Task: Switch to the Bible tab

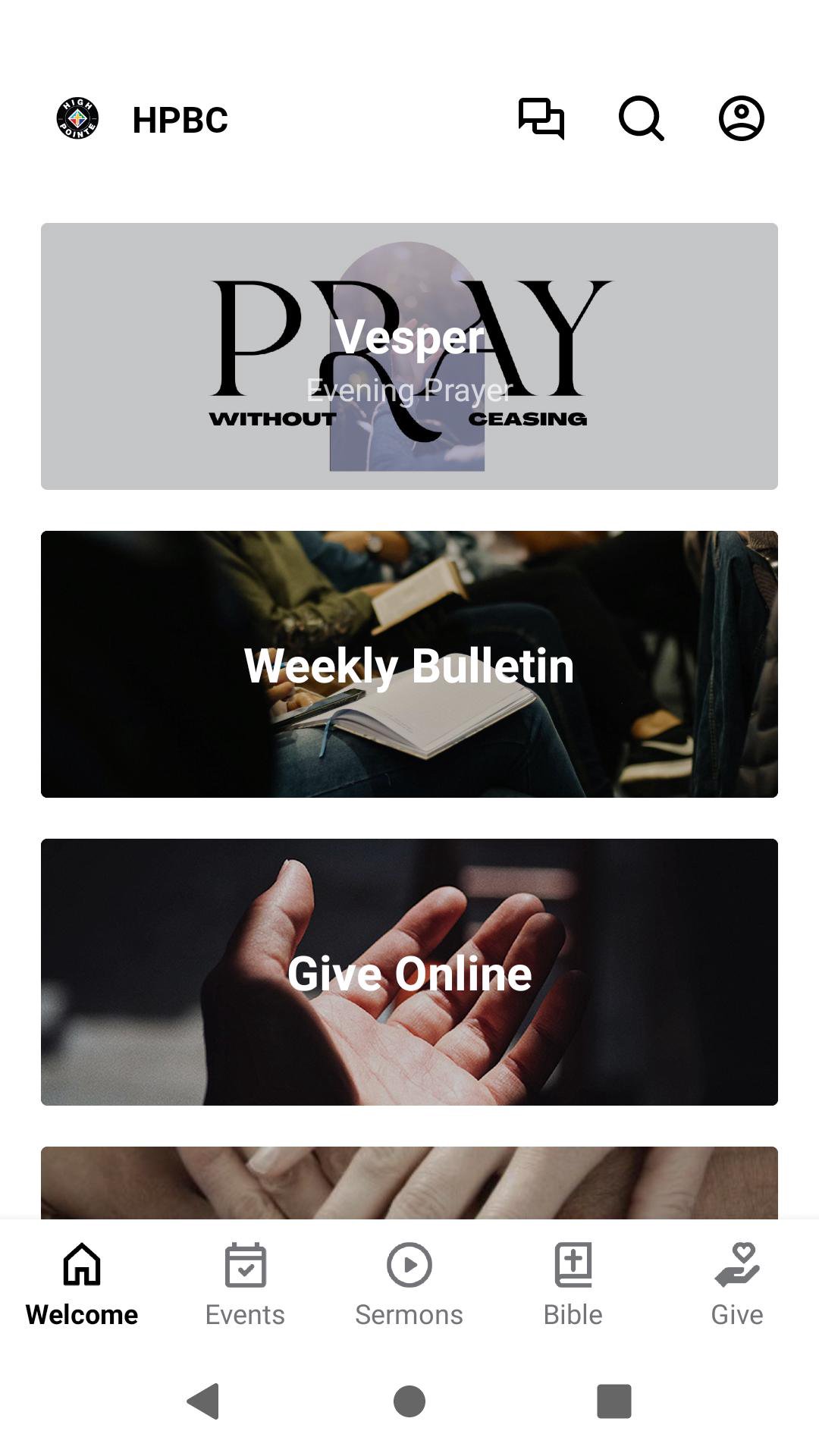Action: (x=573, y=1285)
